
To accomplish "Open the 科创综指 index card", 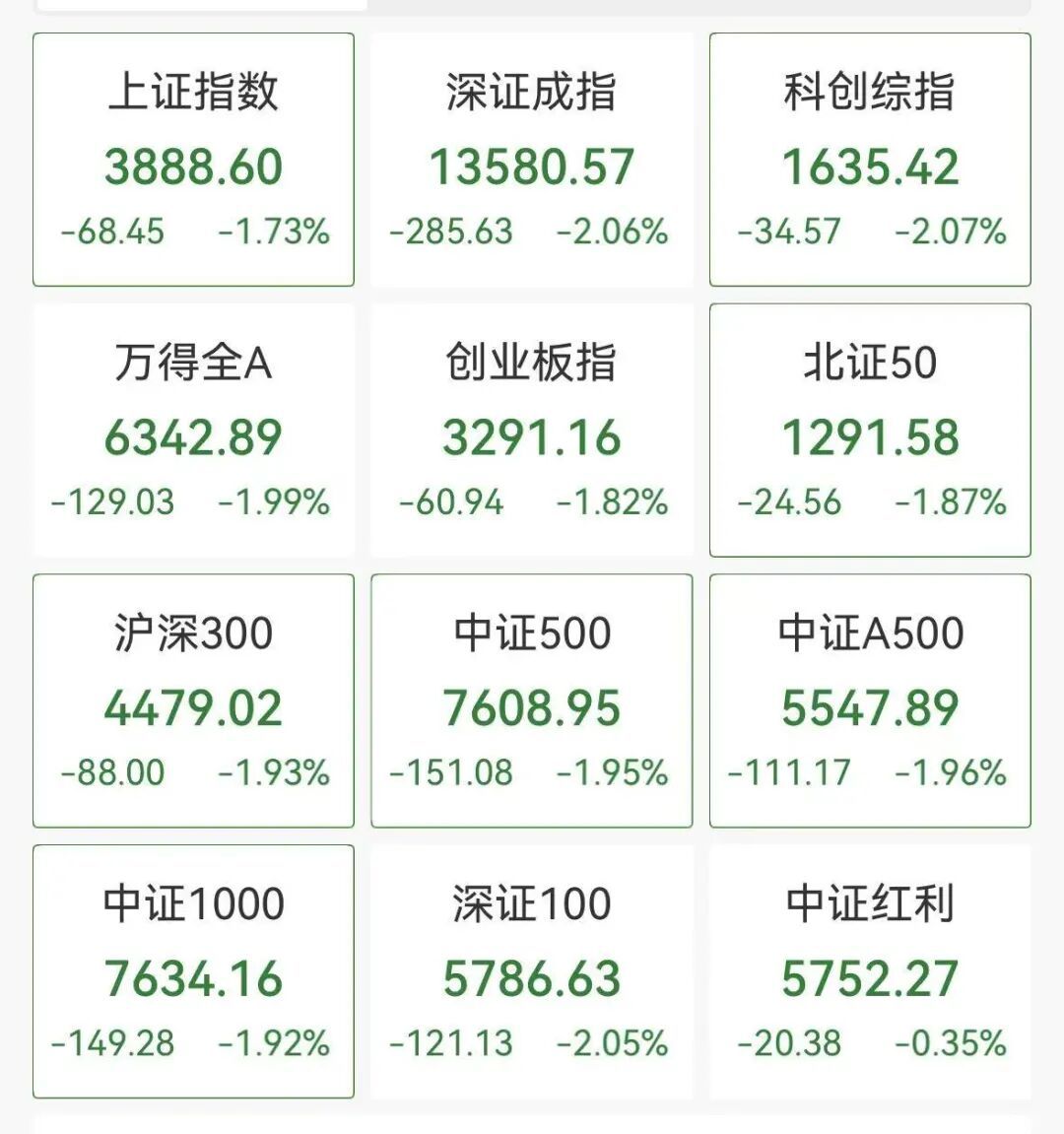I will tap(870, 159).
